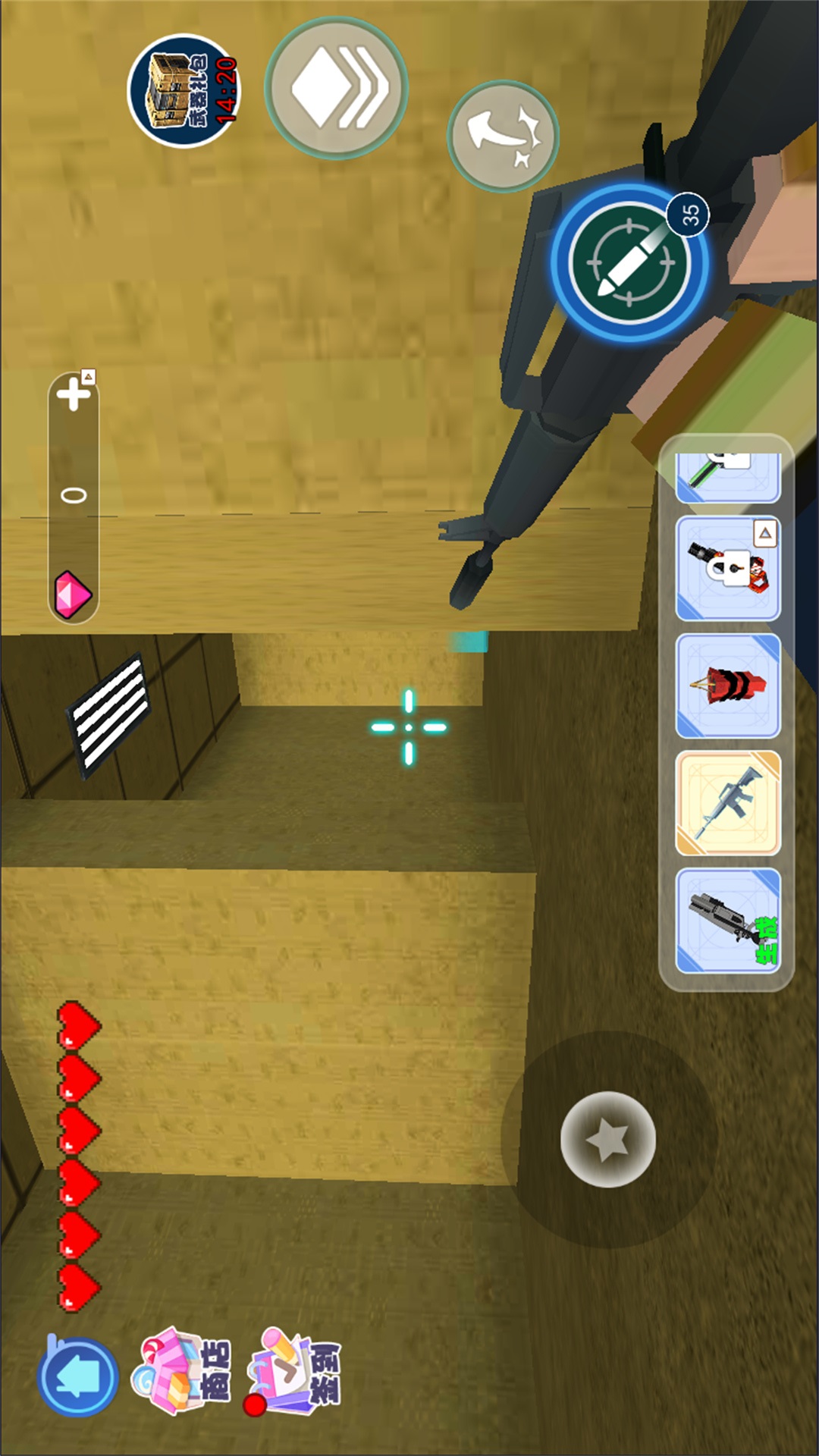The image size is (819, 1456).
Task: Select the launcher weapon slot
Action: pos(728,921)
